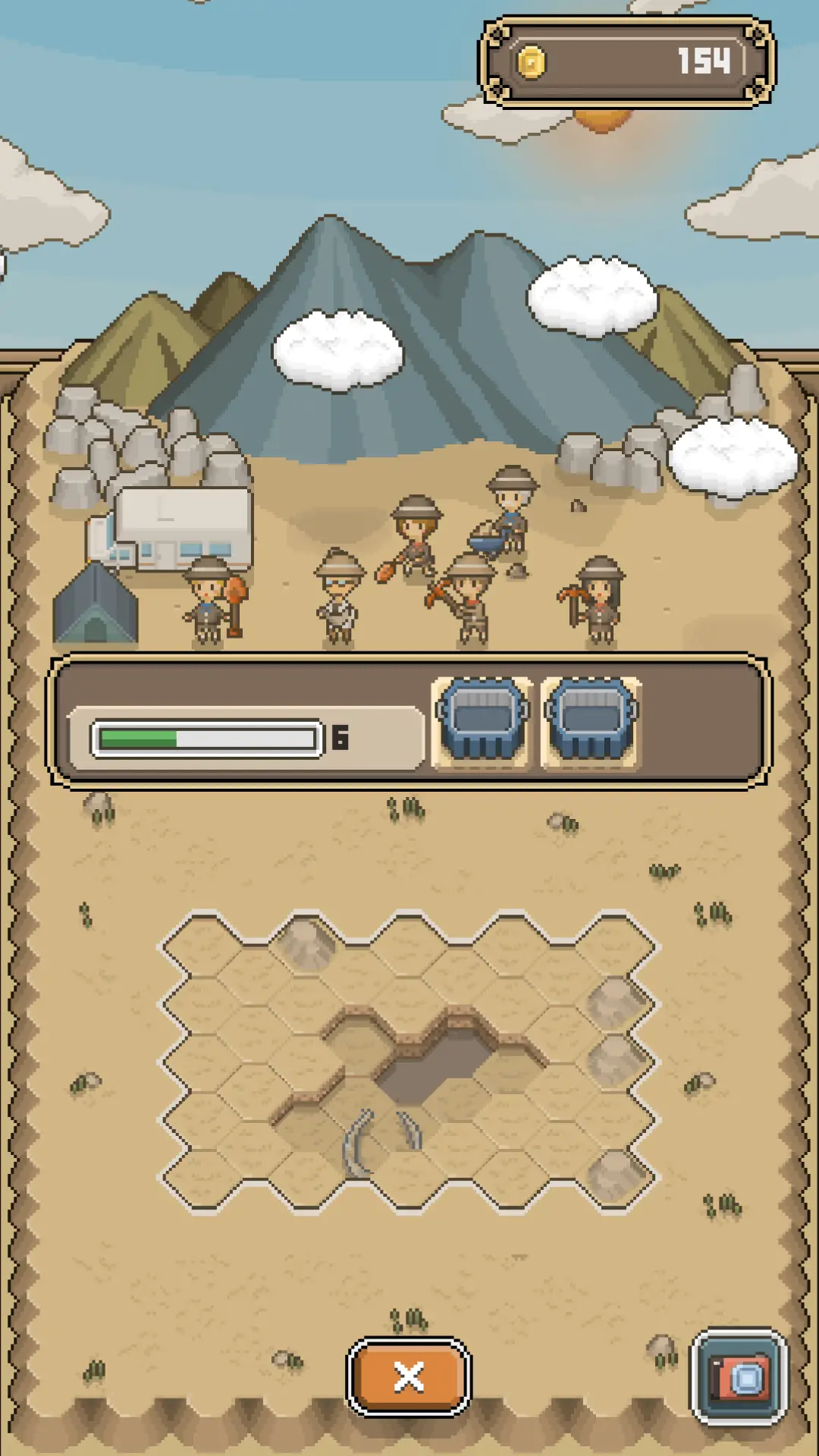Select the first blue crate slot
819x1456 pixels.
482,722
